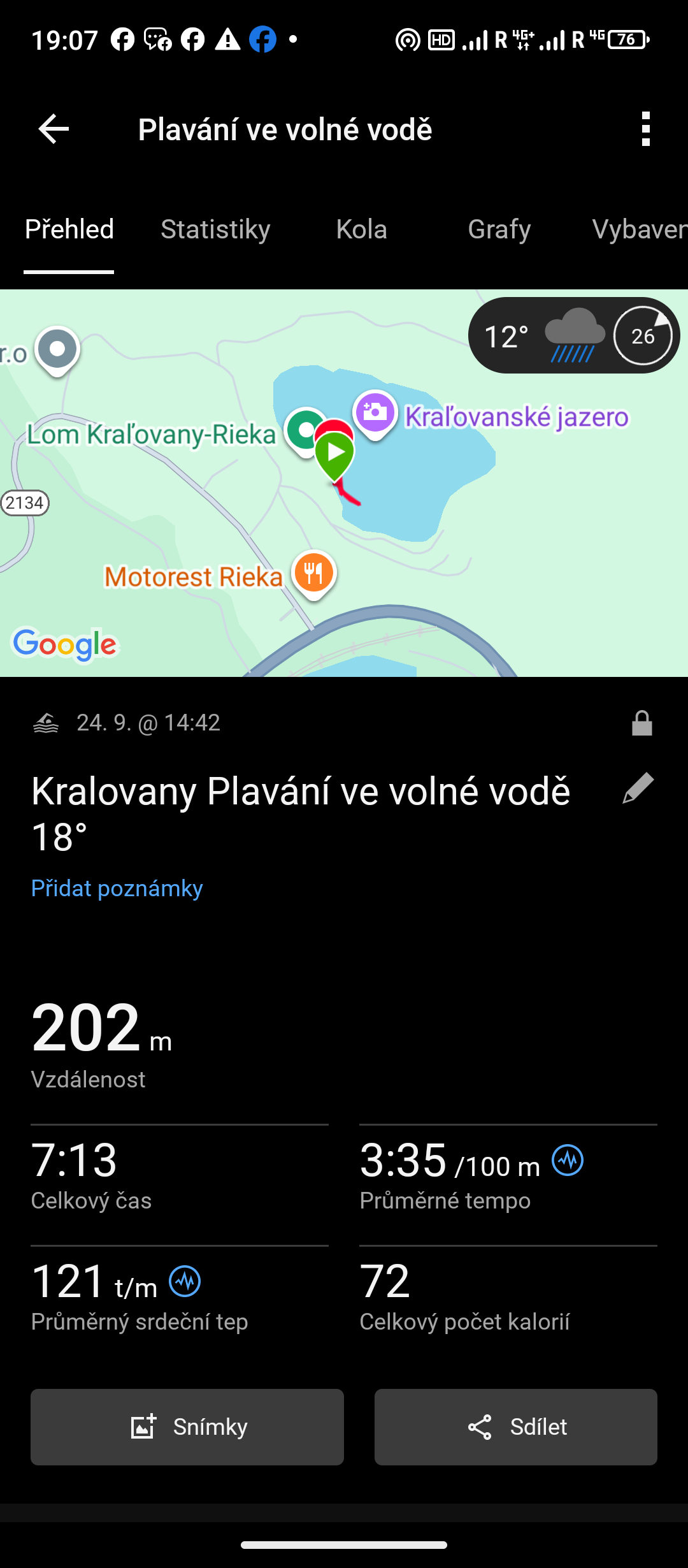
Task: Share the activity via Sdílet
Action: click(516, 1427)
